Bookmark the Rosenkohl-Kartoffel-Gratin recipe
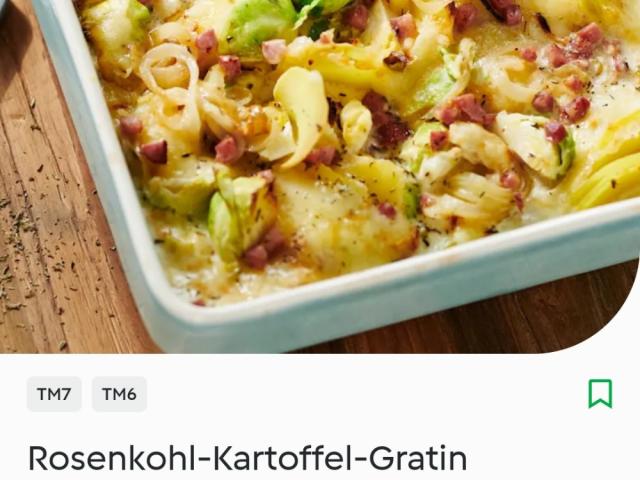Viewport: 640px width, 480px height. pos(600,393)
